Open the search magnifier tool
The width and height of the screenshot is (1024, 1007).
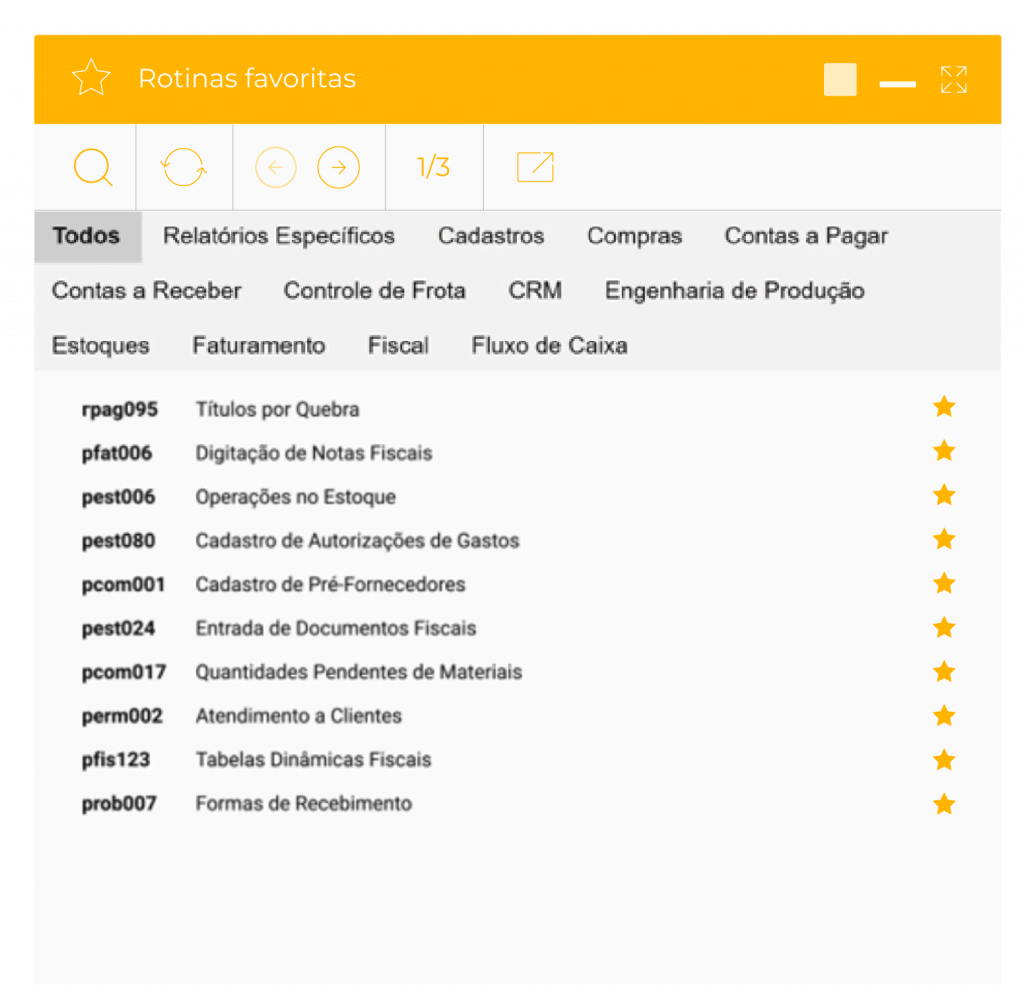(92, 167)
